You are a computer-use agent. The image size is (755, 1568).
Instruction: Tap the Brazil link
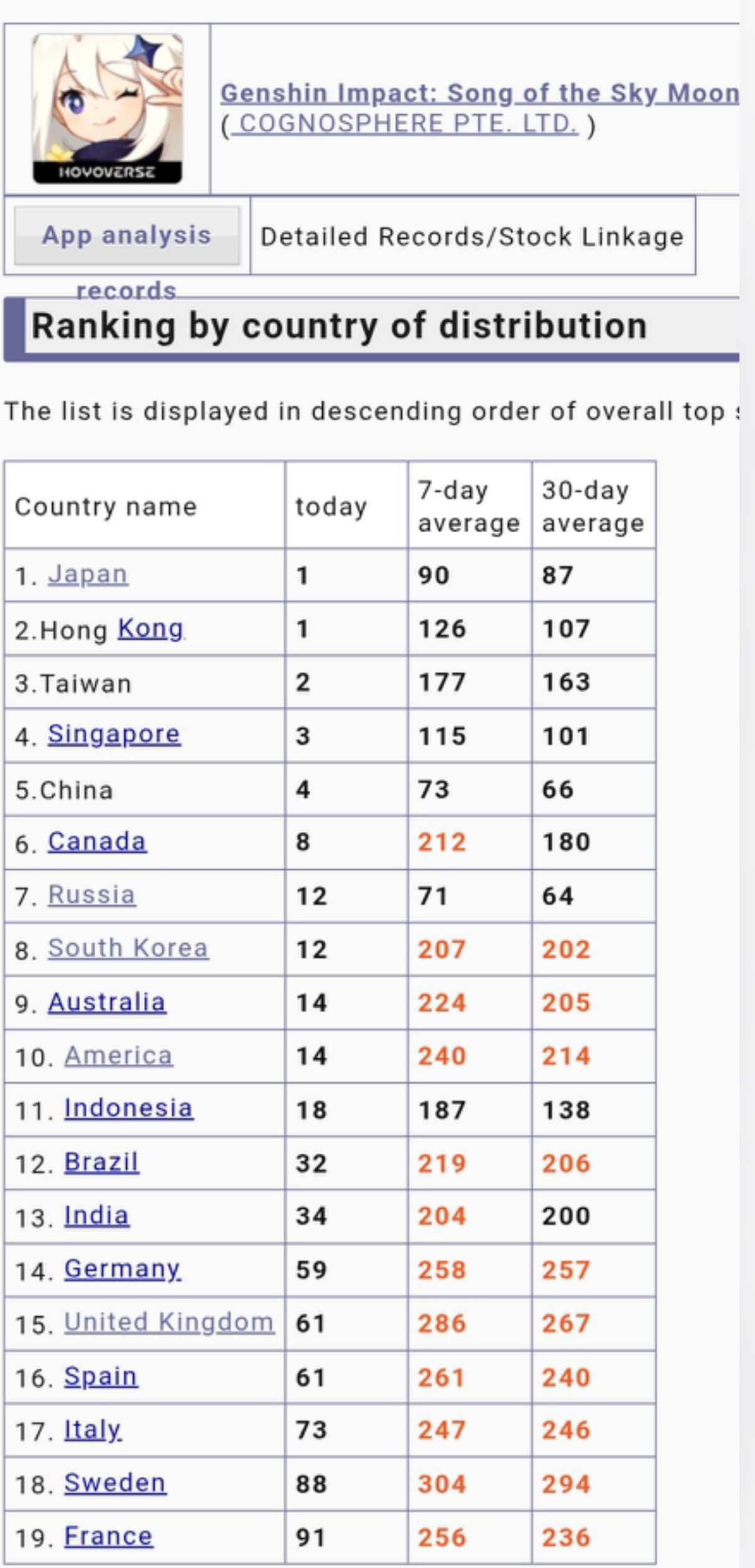(x=101, y=1162)
